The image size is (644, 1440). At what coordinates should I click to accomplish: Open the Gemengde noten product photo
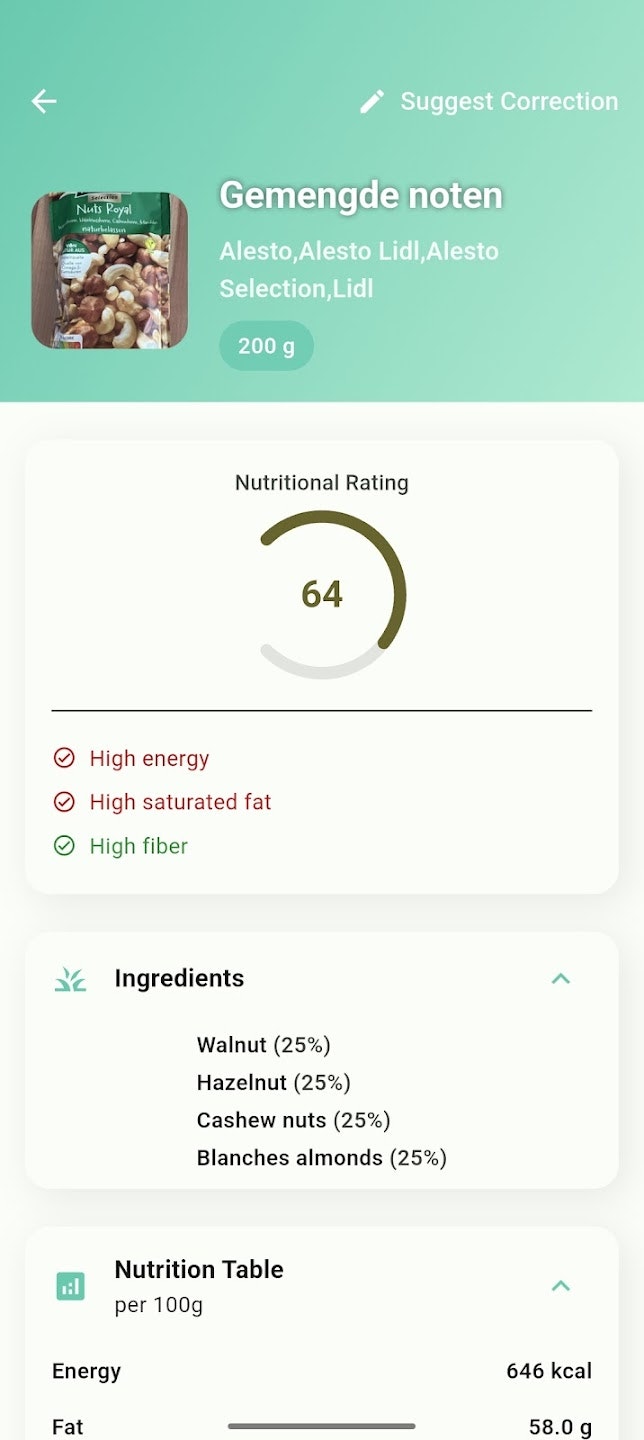point(109,271)
